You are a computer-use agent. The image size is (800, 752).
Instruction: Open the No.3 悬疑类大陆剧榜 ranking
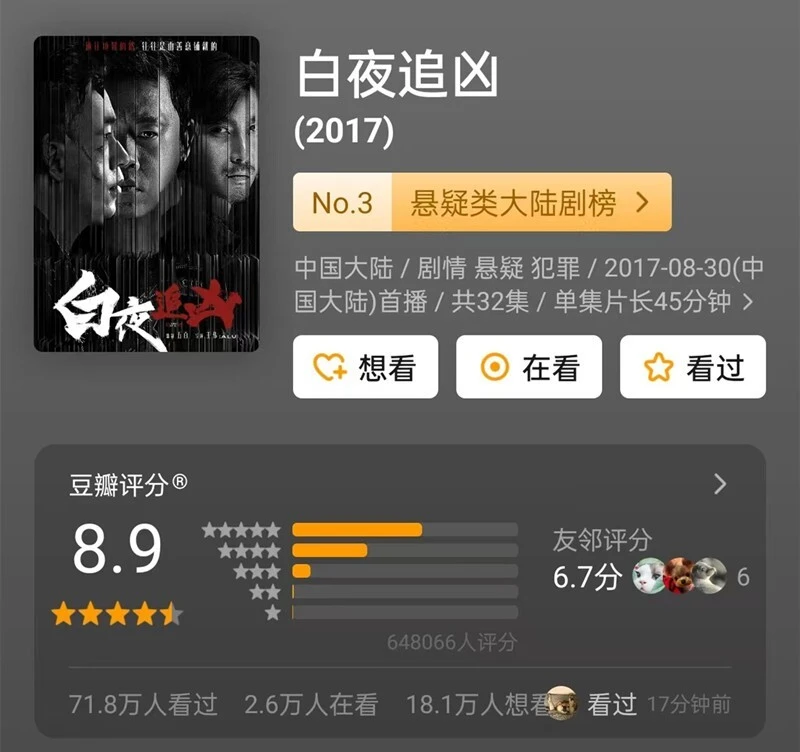click(x=482, y=203)
